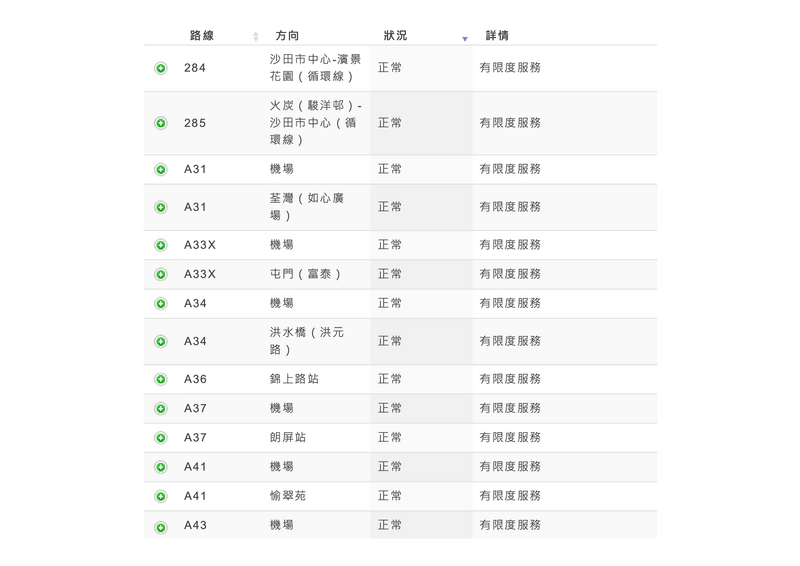Expand route A43 towards 機場
This screenshot has height=566, width=800.
click(x=161, y=526)
